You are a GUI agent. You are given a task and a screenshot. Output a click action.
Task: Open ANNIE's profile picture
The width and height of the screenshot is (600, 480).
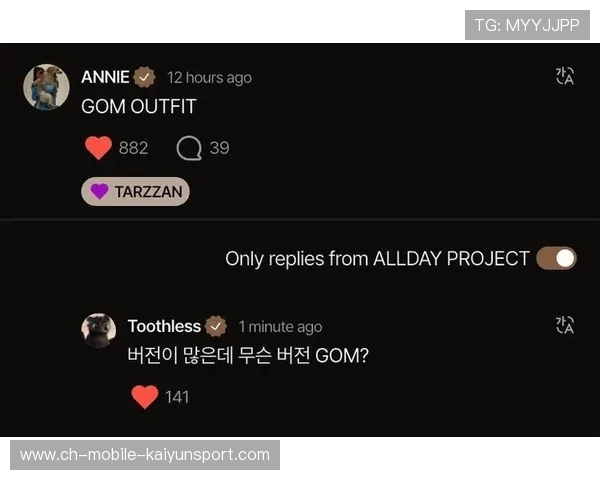(46, 87)
